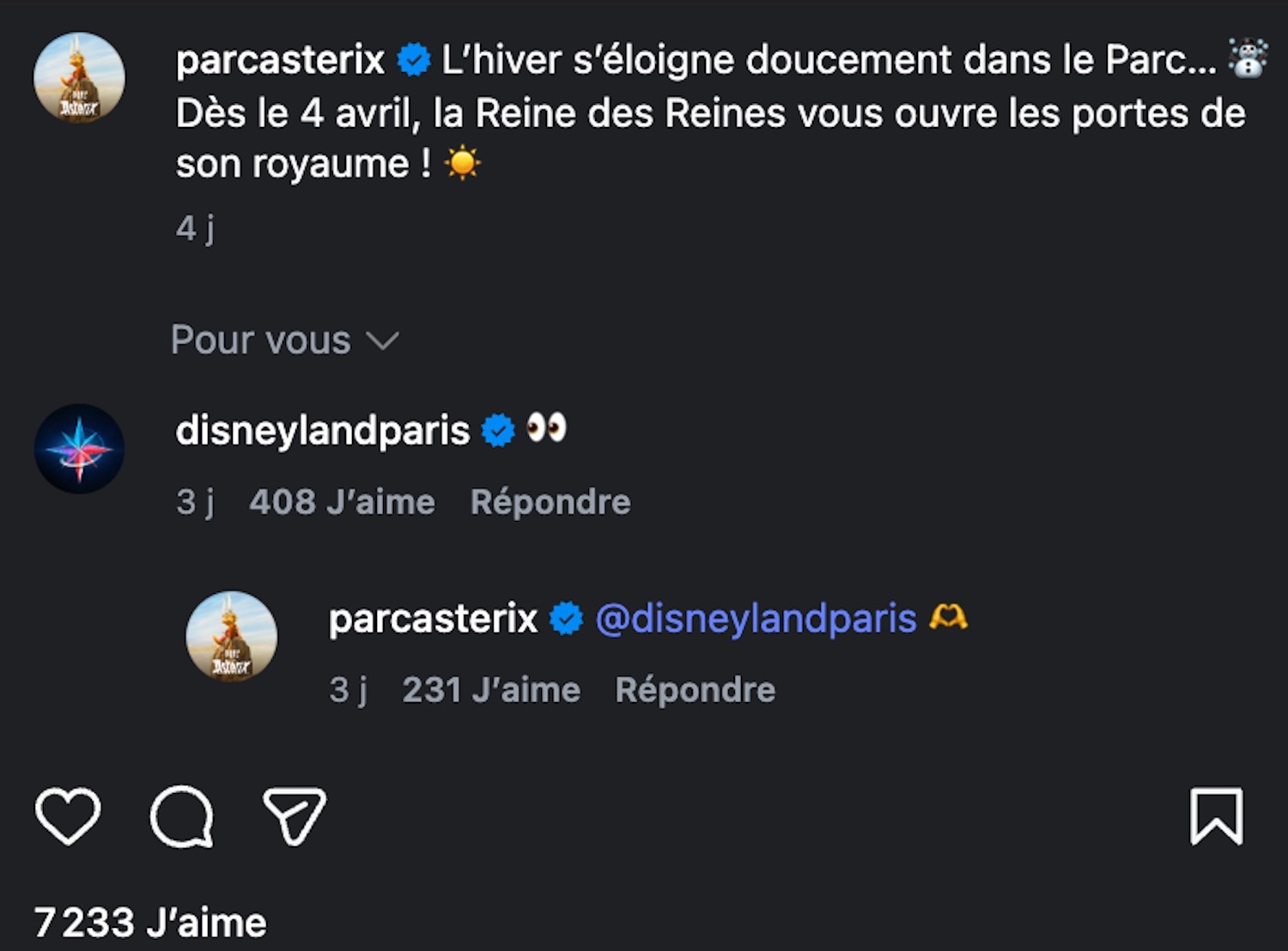Share the post via paper plane
This screenshot has height=951, width=1288.
point(295,815)
